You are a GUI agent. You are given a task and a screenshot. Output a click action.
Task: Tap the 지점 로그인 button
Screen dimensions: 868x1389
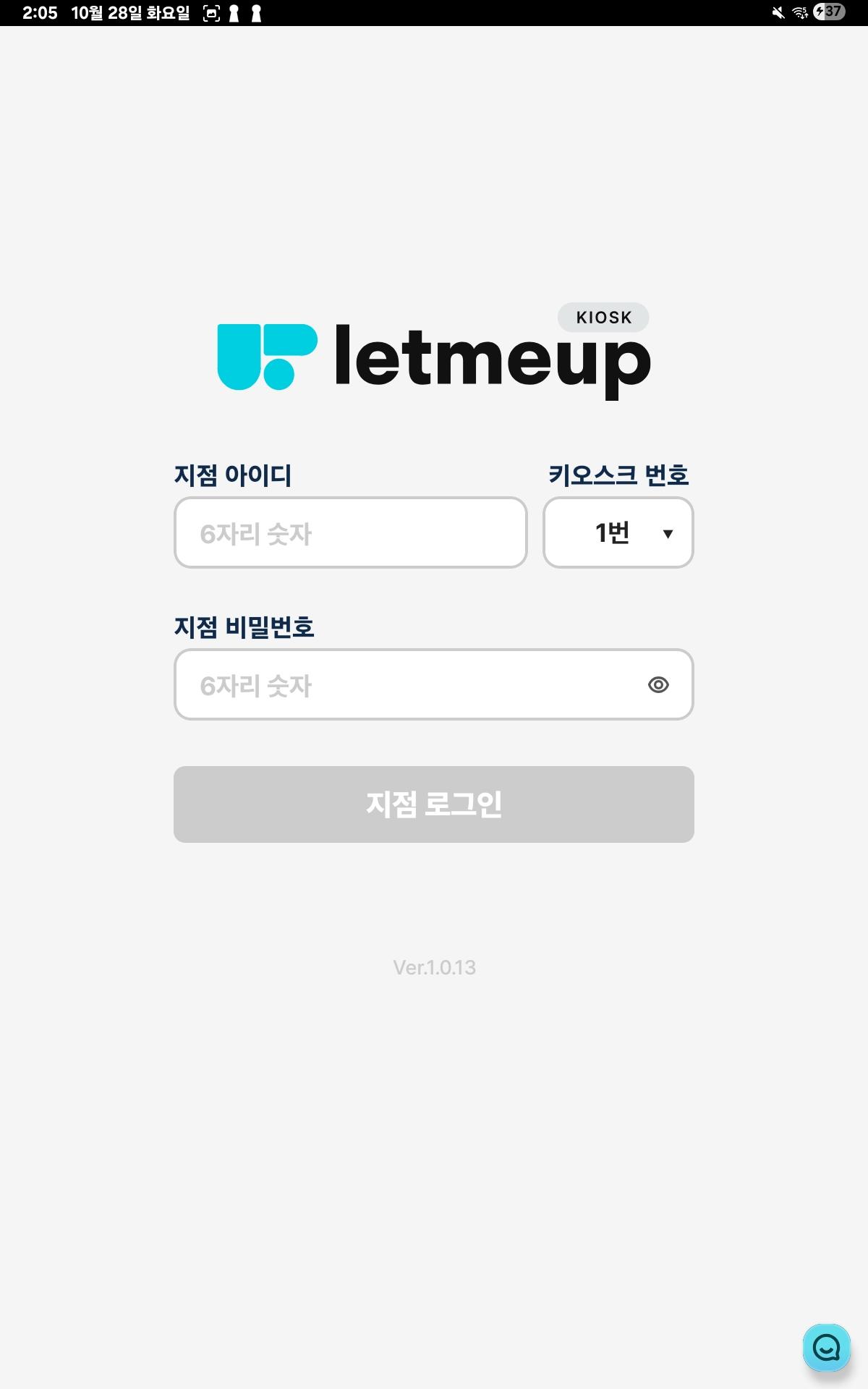pyautogui.click(x=434, y=804)
